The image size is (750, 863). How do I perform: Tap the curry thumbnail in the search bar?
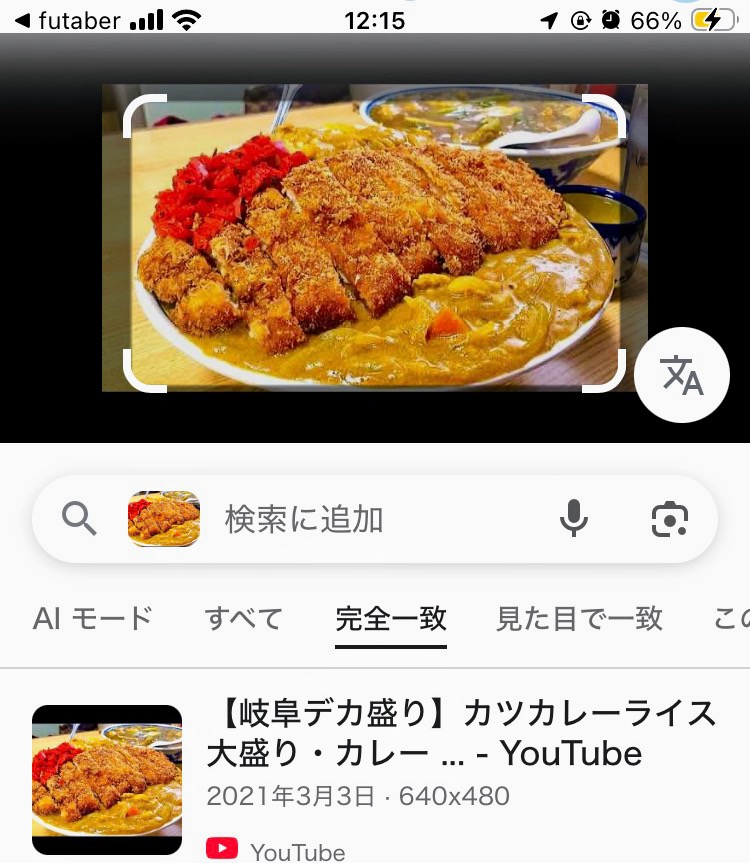tap(164, 518)
